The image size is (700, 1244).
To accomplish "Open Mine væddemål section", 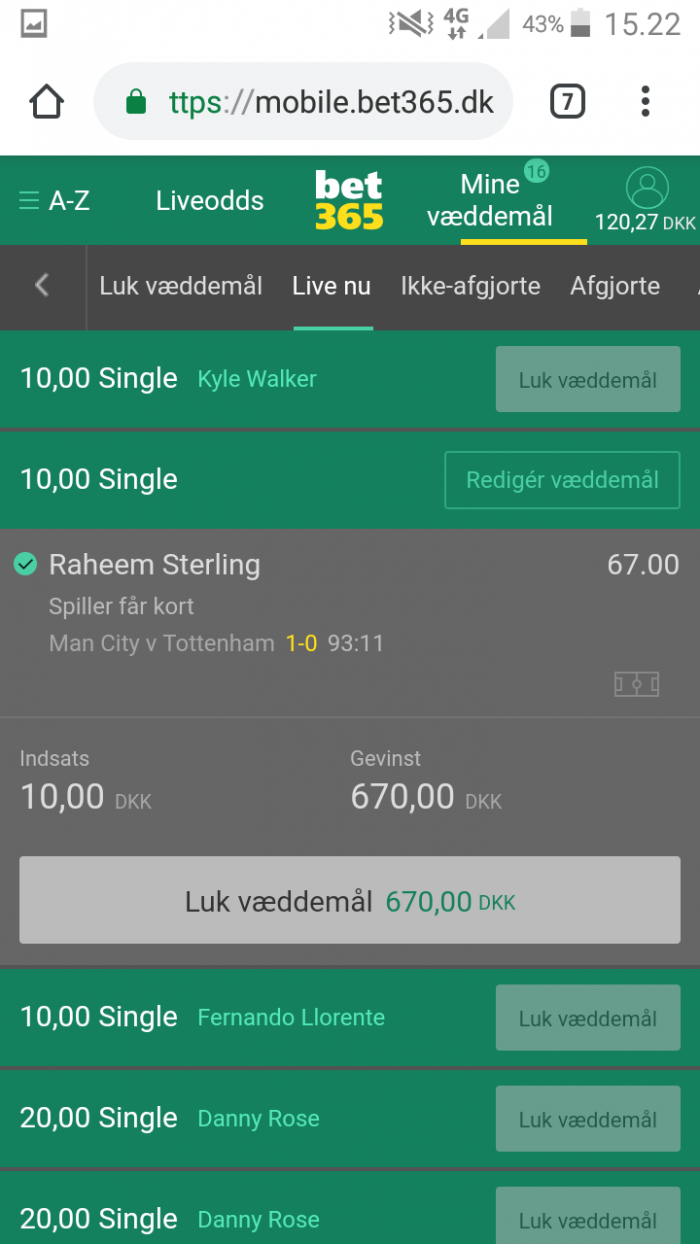I will click(x=490, y=200).
